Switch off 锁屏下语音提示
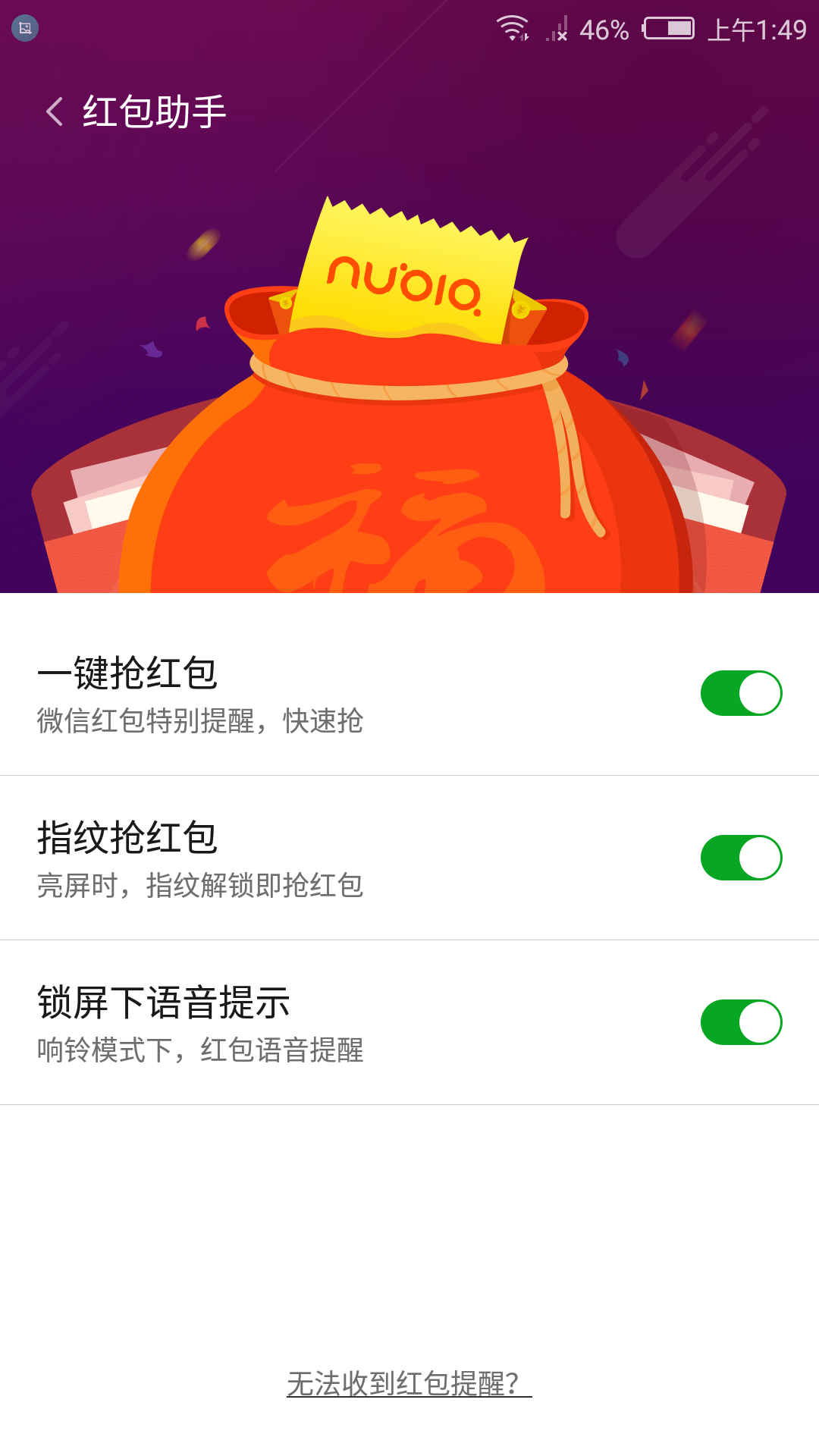The image size is (819, 1456). 741,1022
